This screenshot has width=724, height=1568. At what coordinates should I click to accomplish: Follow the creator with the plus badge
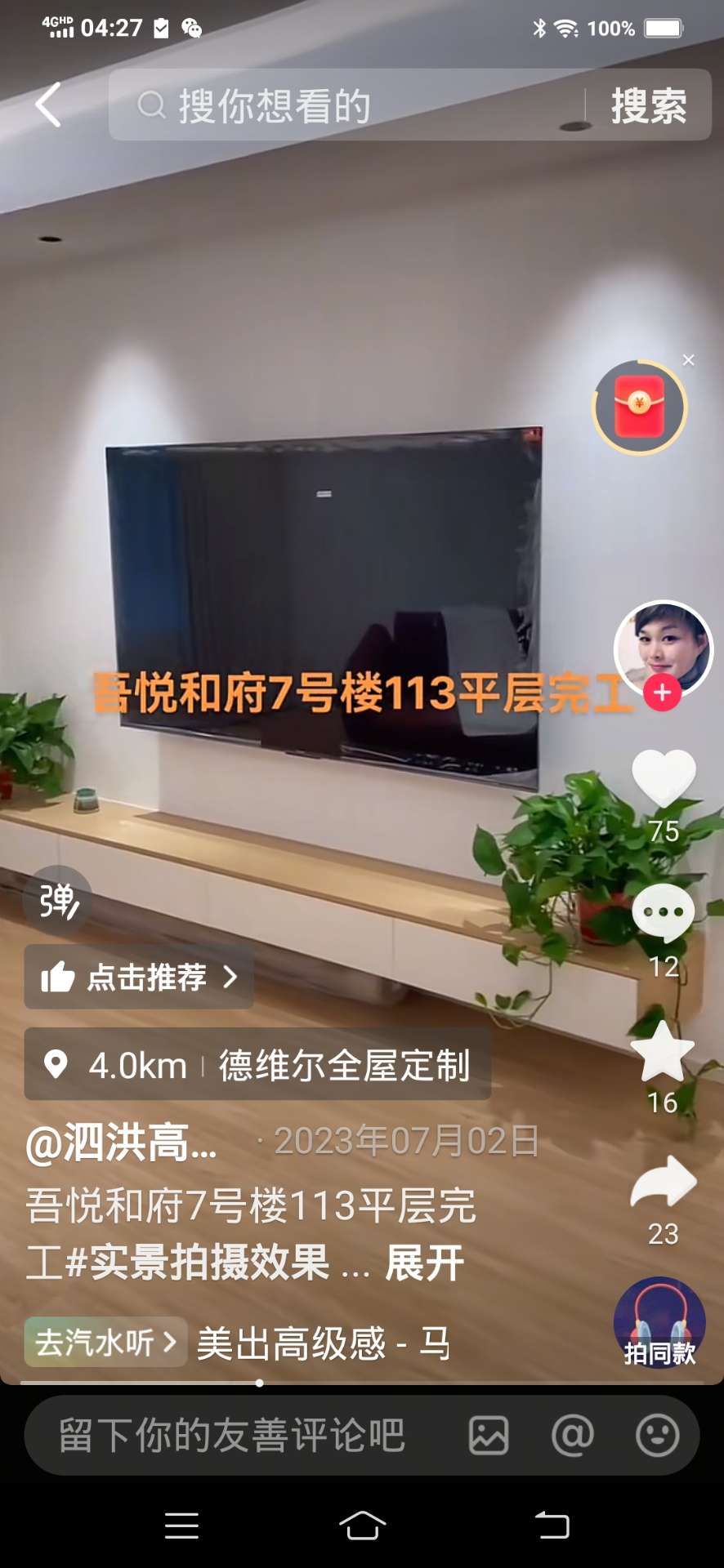pos(663,693)
